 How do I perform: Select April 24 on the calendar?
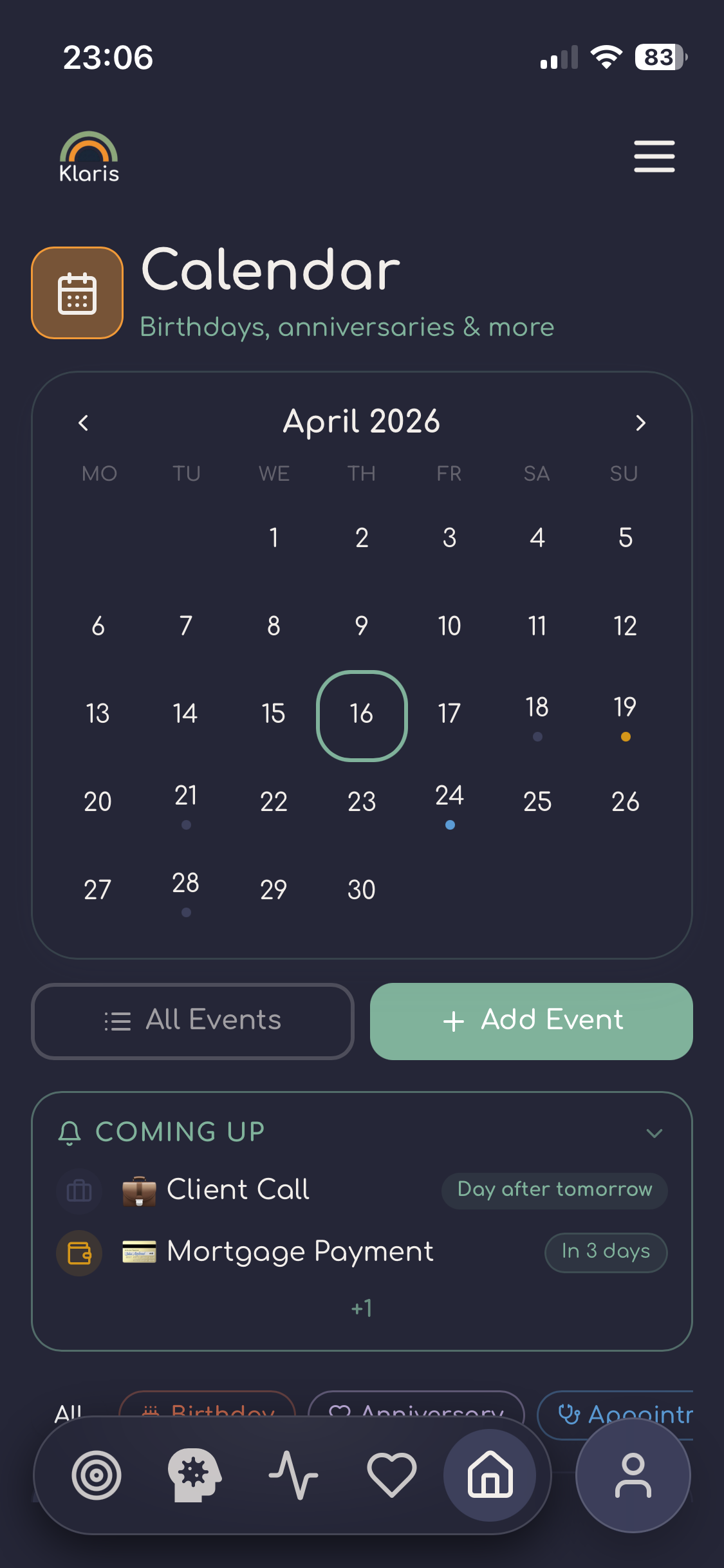[x=449, y=801]
